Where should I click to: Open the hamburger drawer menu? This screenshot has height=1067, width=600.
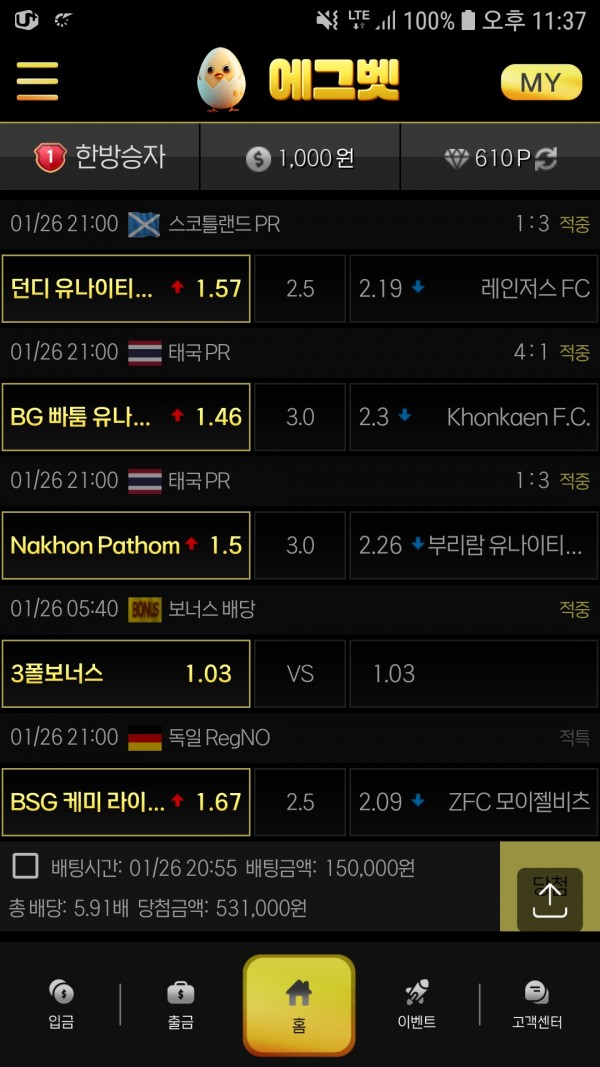pos(37,81)
